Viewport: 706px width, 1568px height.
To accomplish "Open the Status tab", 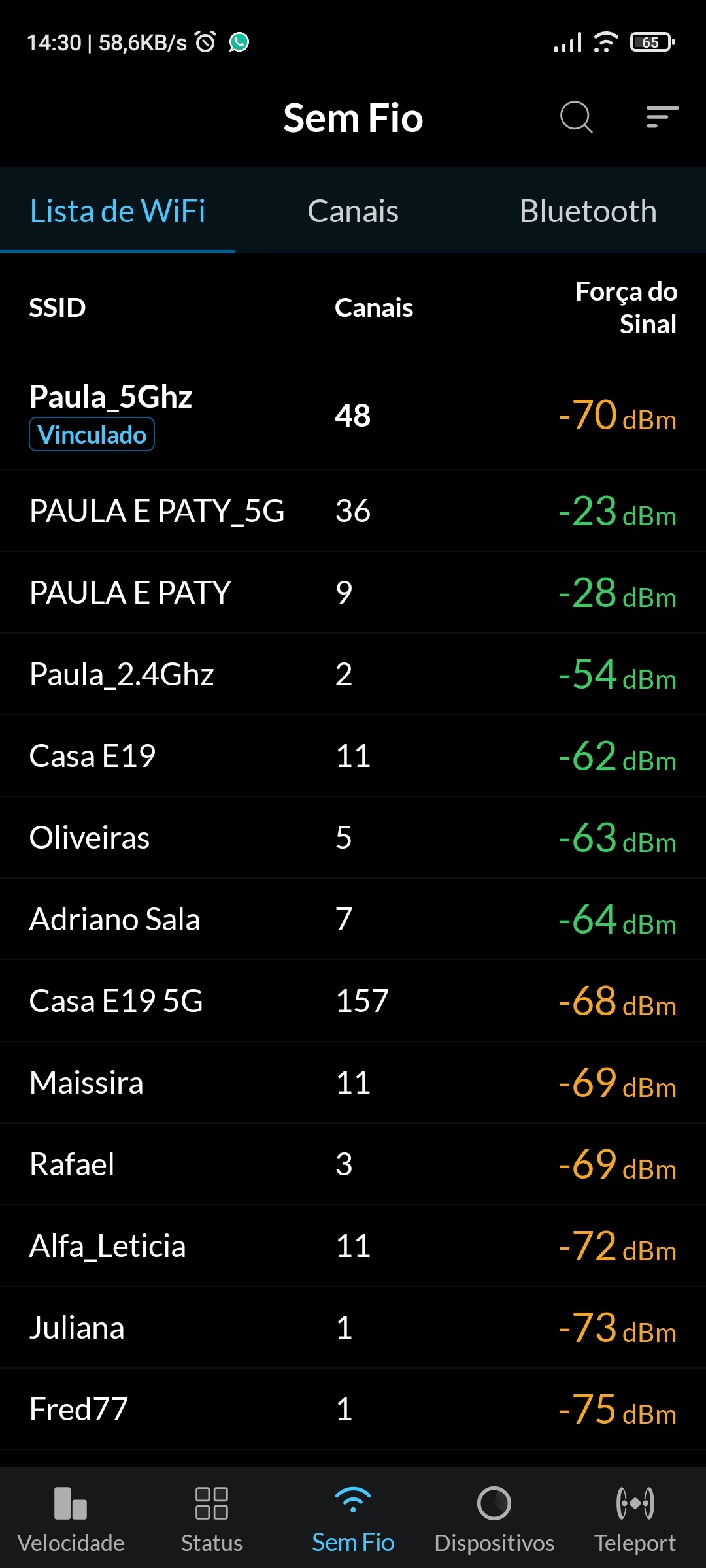I will click(212, 1519).
